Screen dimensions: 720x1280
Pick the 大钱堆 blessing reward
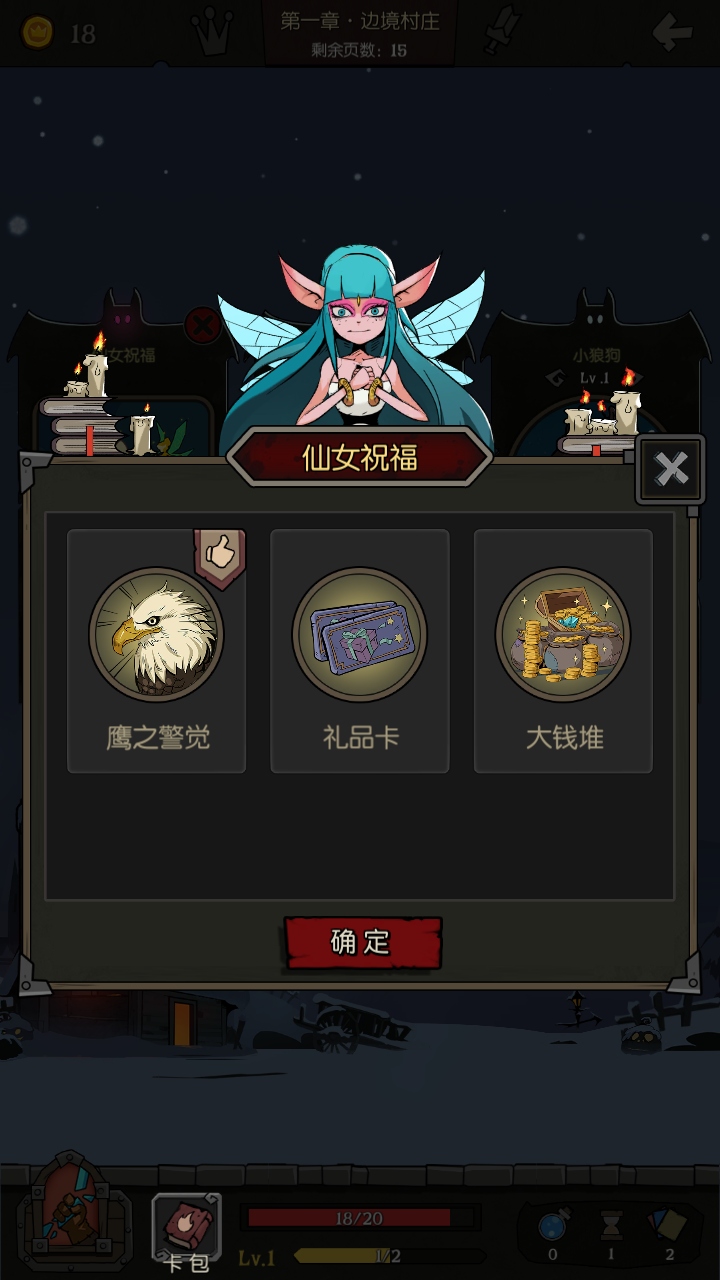(563, 650)
